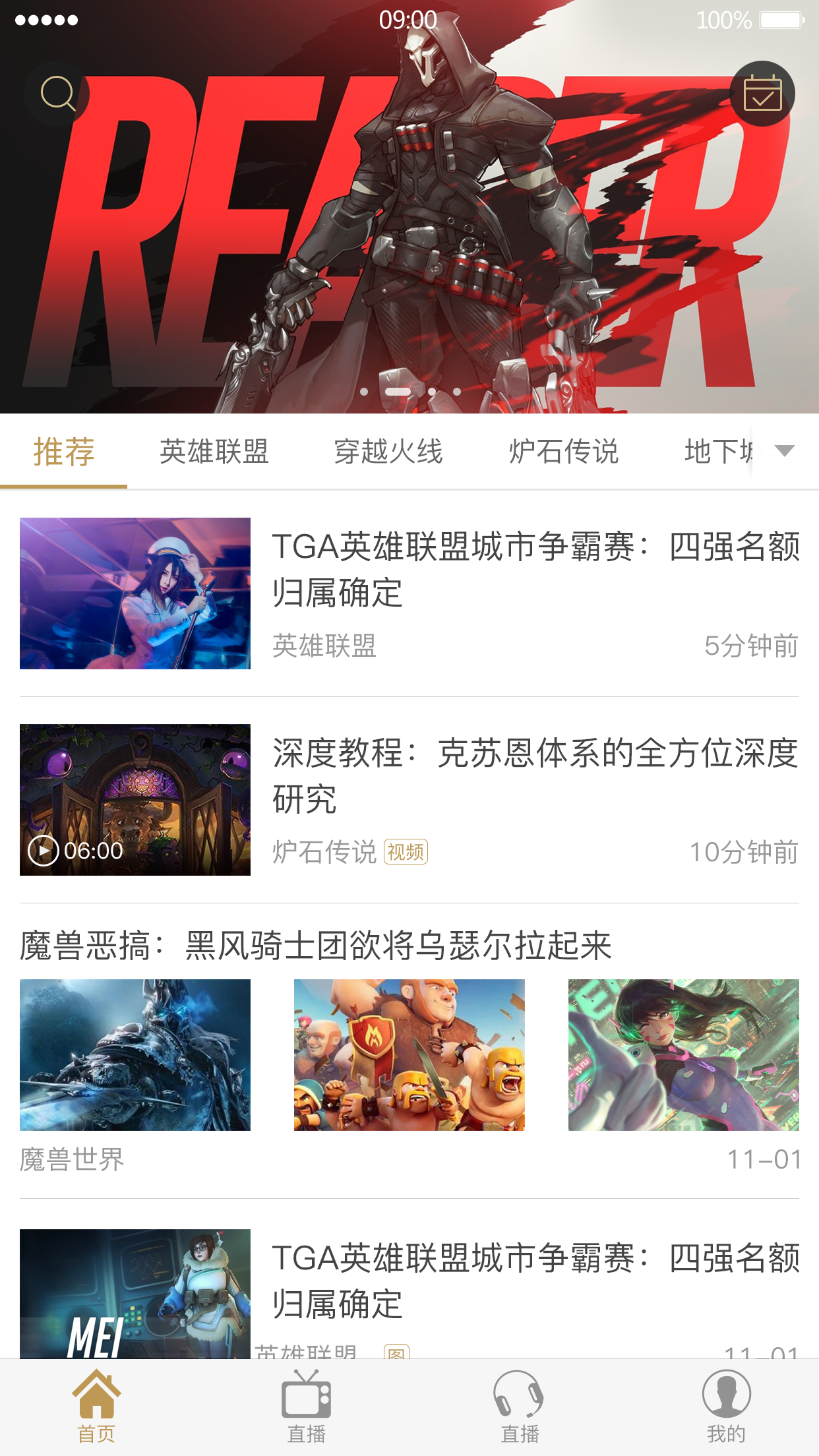The height and width of the screenshot is (1456, 819).
Task: View the D.Va artwork image
Action: point(683,1054)
